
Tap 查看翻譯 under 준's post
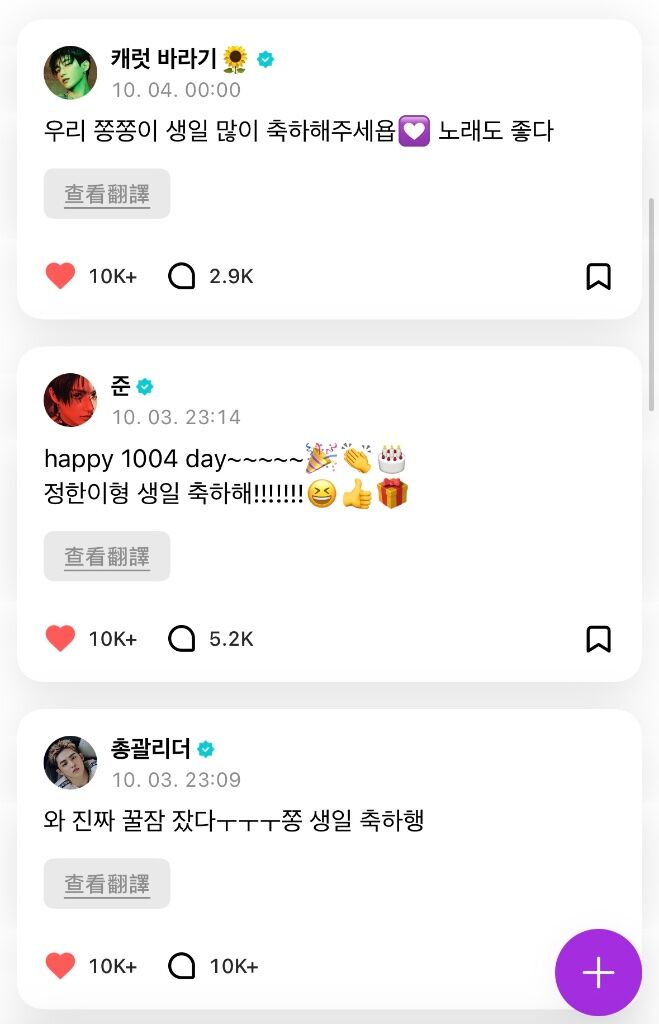[107, 556]
